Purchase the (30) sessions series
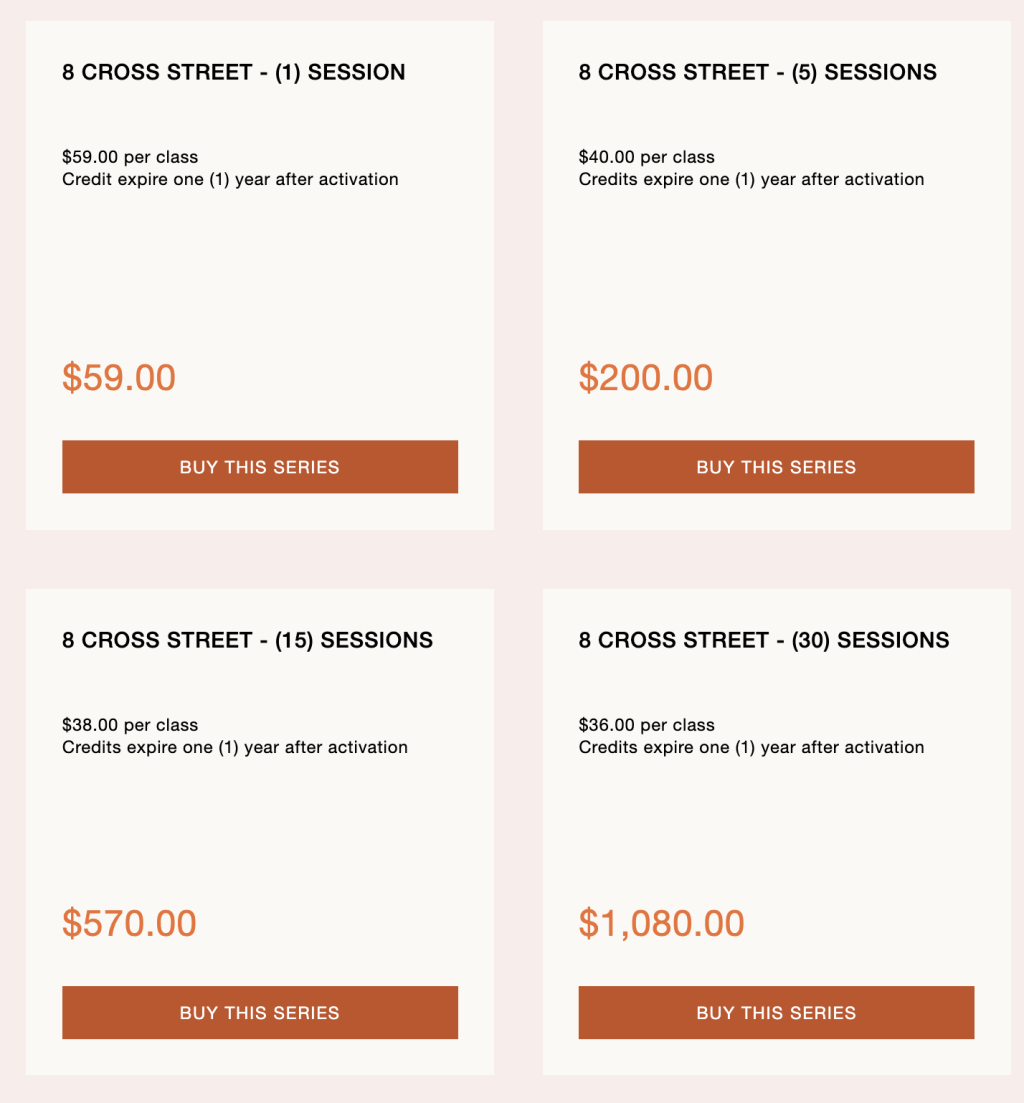The width and height of the screenshot is (1024, 1103). pos(776,1013)
